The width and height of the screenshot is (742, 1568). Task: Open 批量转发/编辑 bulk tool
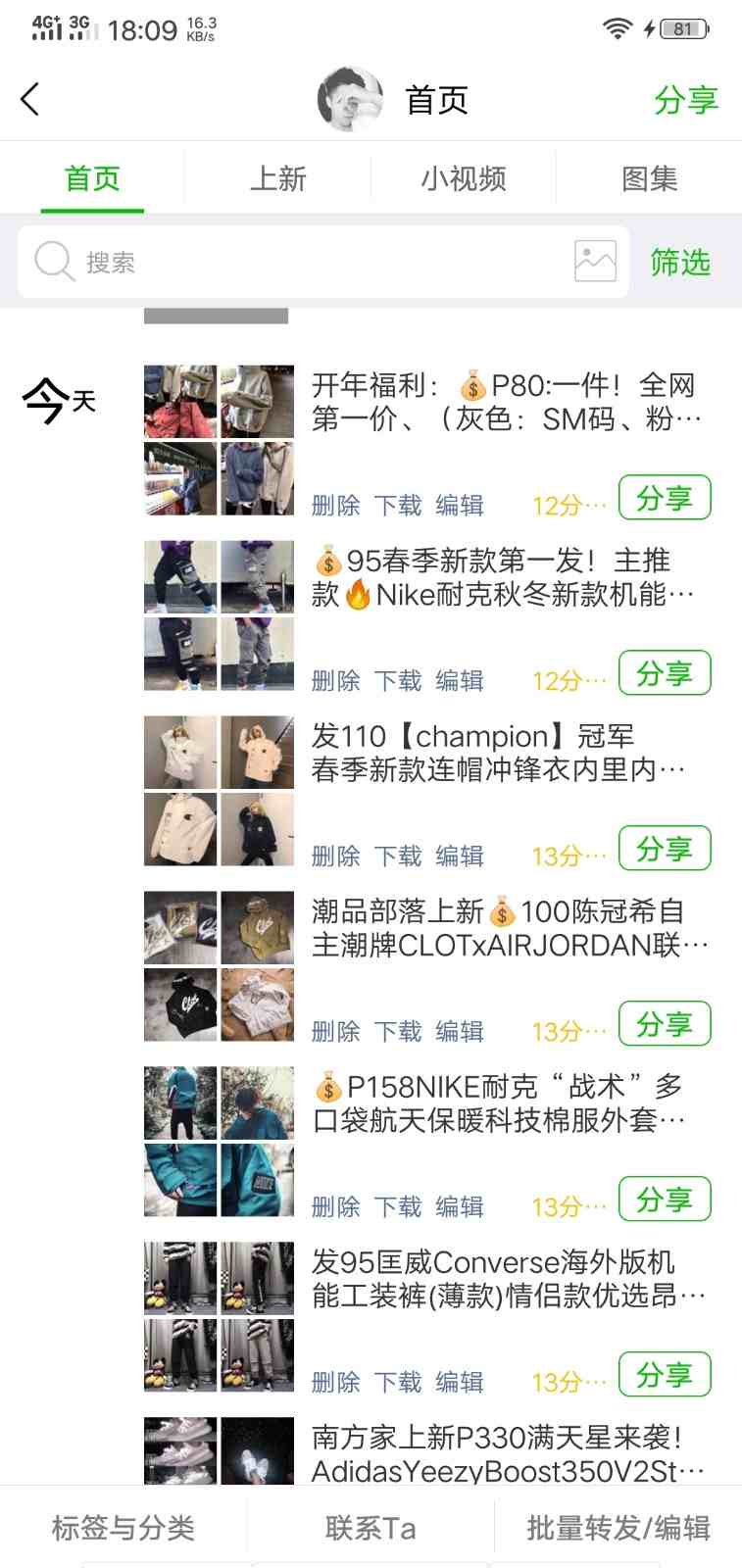pyautogui.click(x=618, y=1528)
